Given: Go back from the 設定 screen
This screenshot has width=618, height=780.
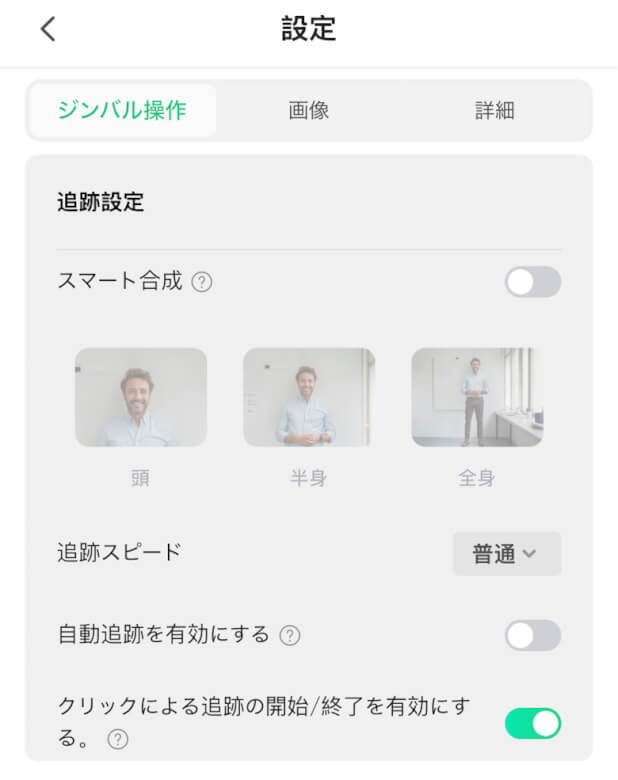Looking at the screenshot, I should point(48,29).
